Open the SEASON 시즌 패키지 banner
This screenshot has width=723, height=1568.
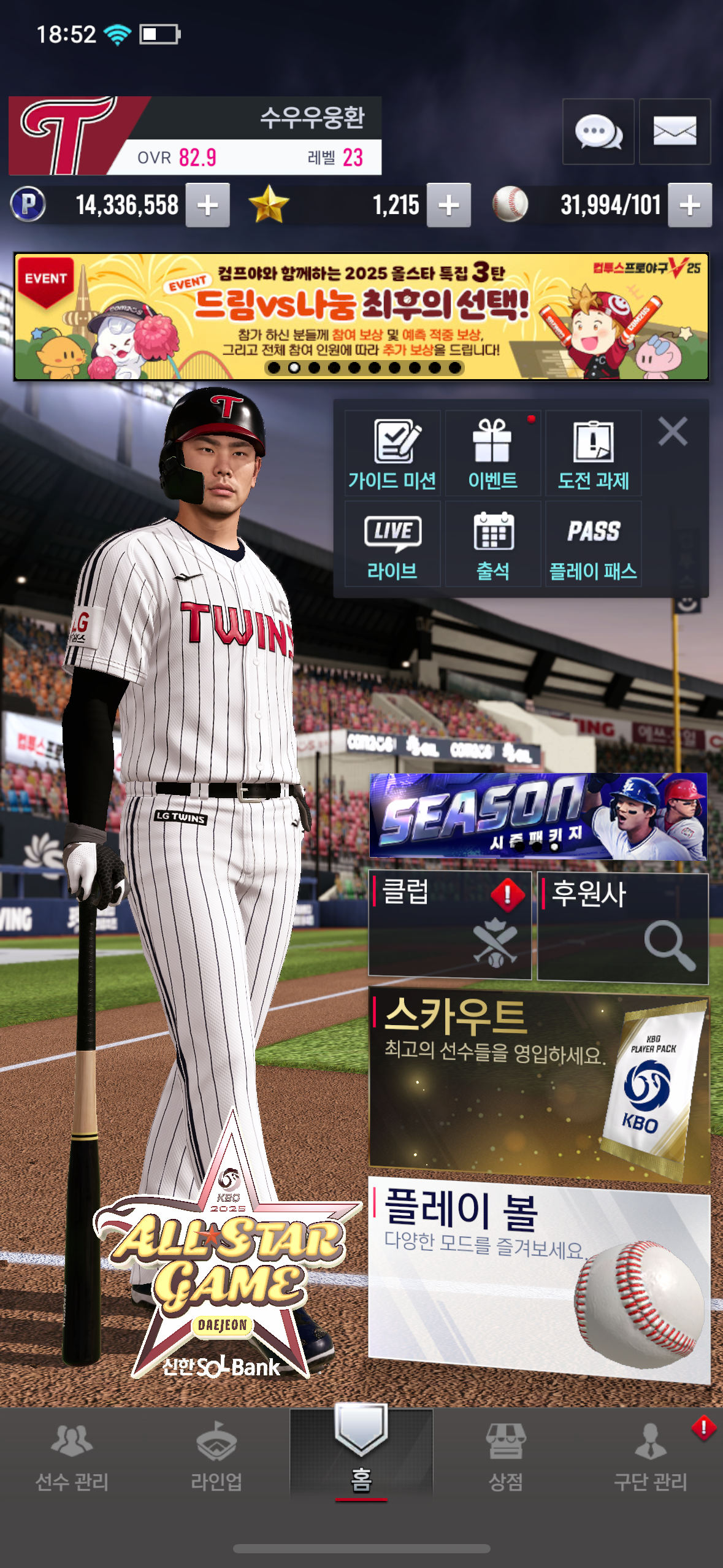pyautogui.click(x=538, y=816)
